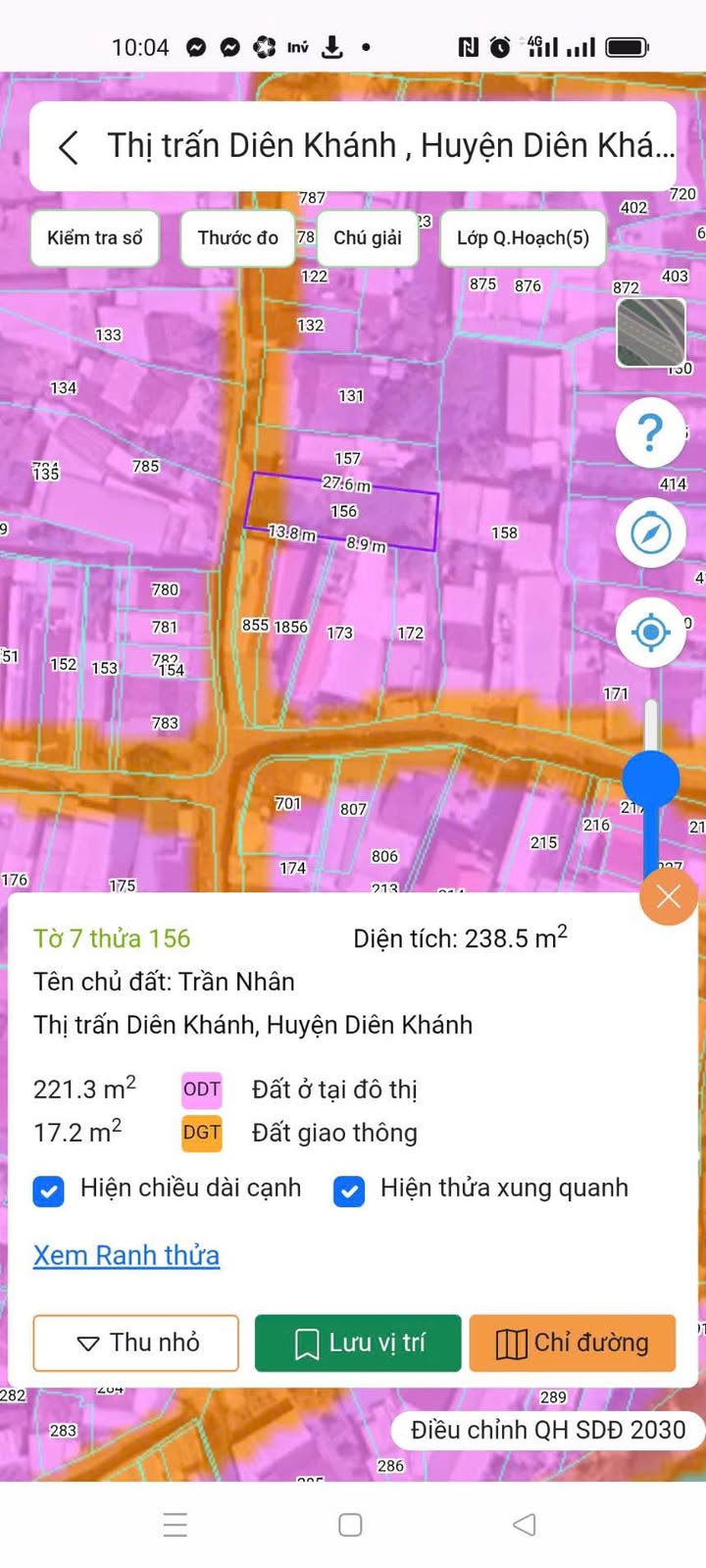Uncheck Hiện chiều dài cạnh
The image size is (706, 1568).
point(49,1190)
